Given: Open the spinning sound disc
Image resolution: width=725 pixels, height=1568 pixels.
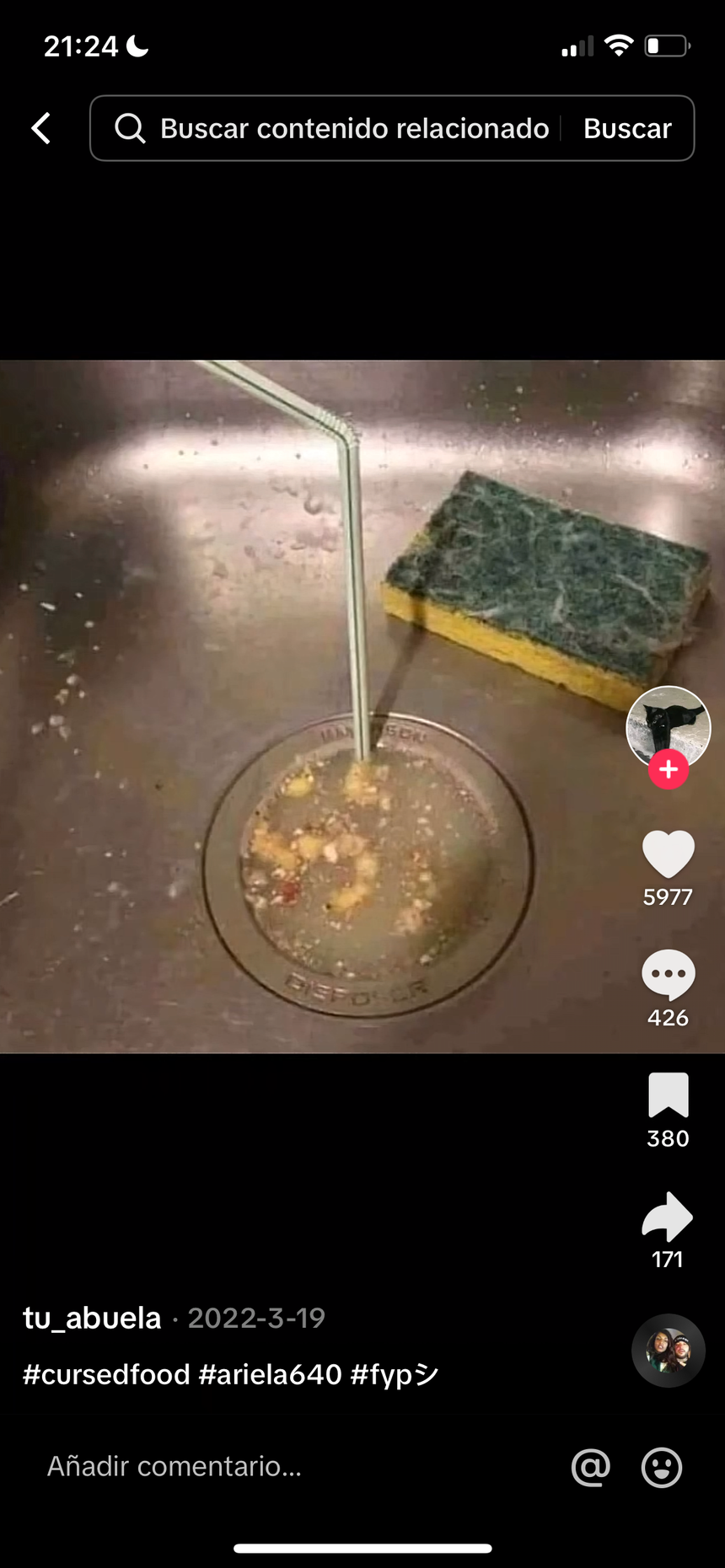Looking at the screenshot, I should pos(668,1351).
